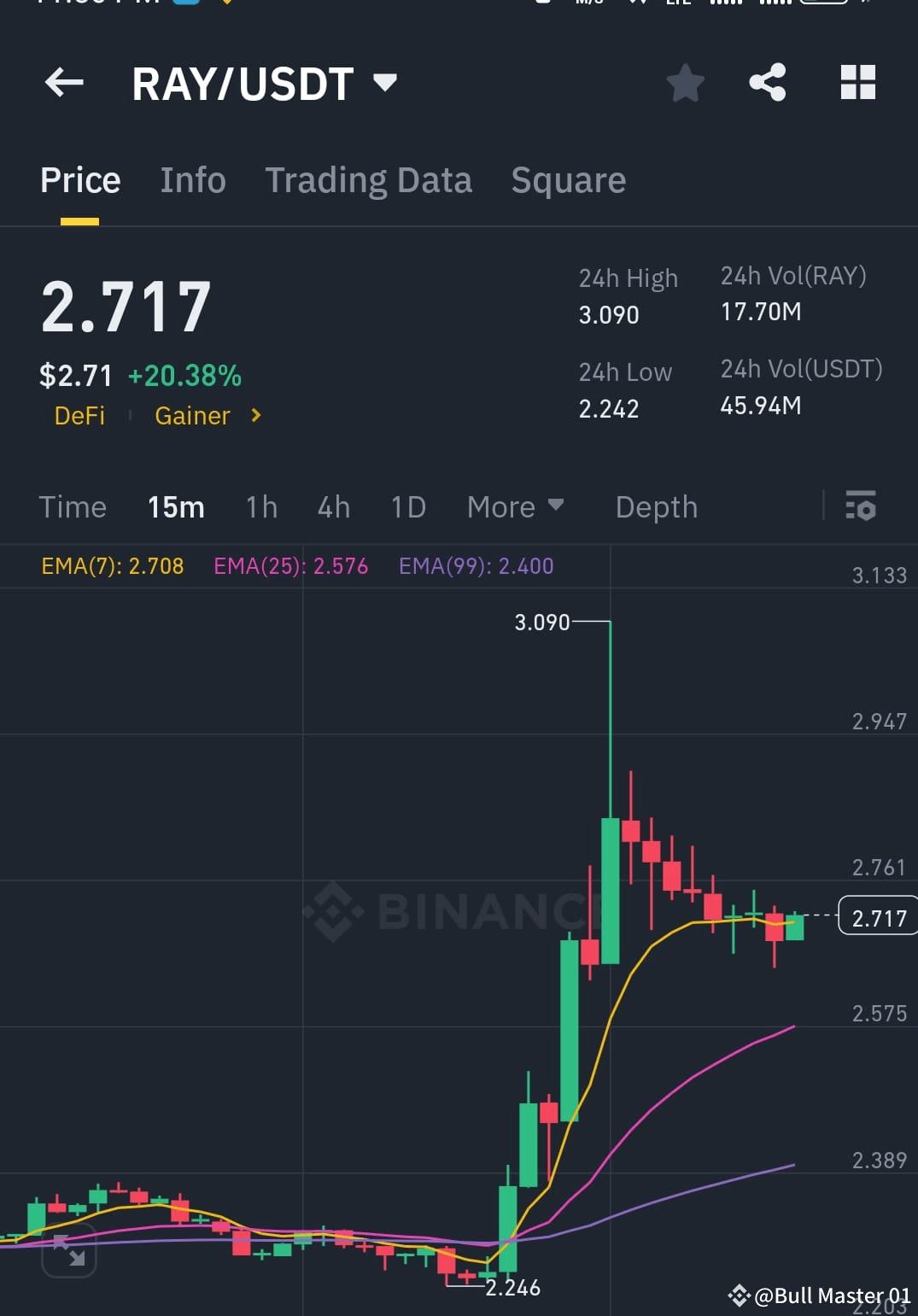Open the Depth view

656,506
